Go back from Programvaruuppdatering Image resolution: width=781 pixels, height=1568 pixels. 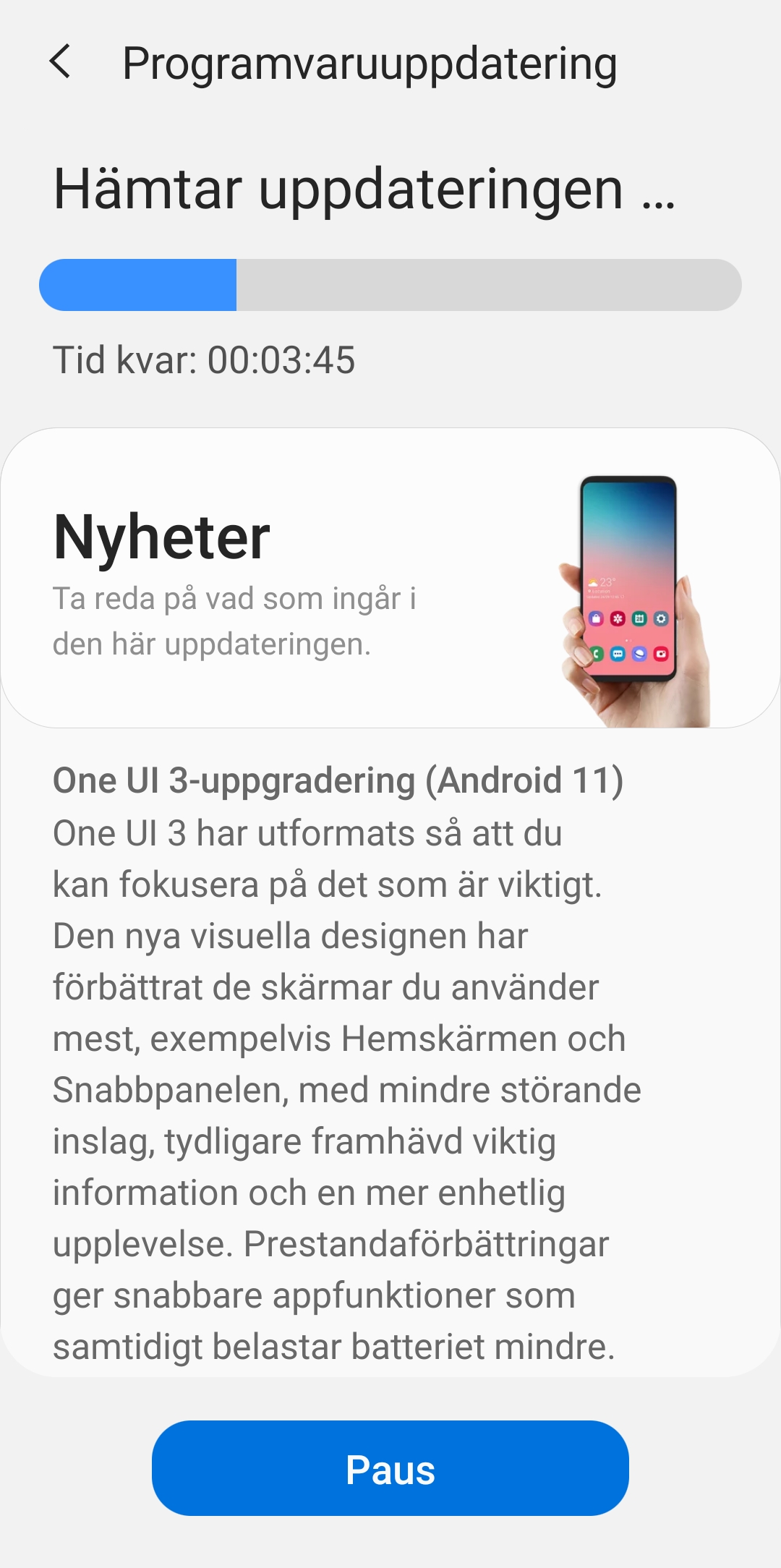[61, 61]
